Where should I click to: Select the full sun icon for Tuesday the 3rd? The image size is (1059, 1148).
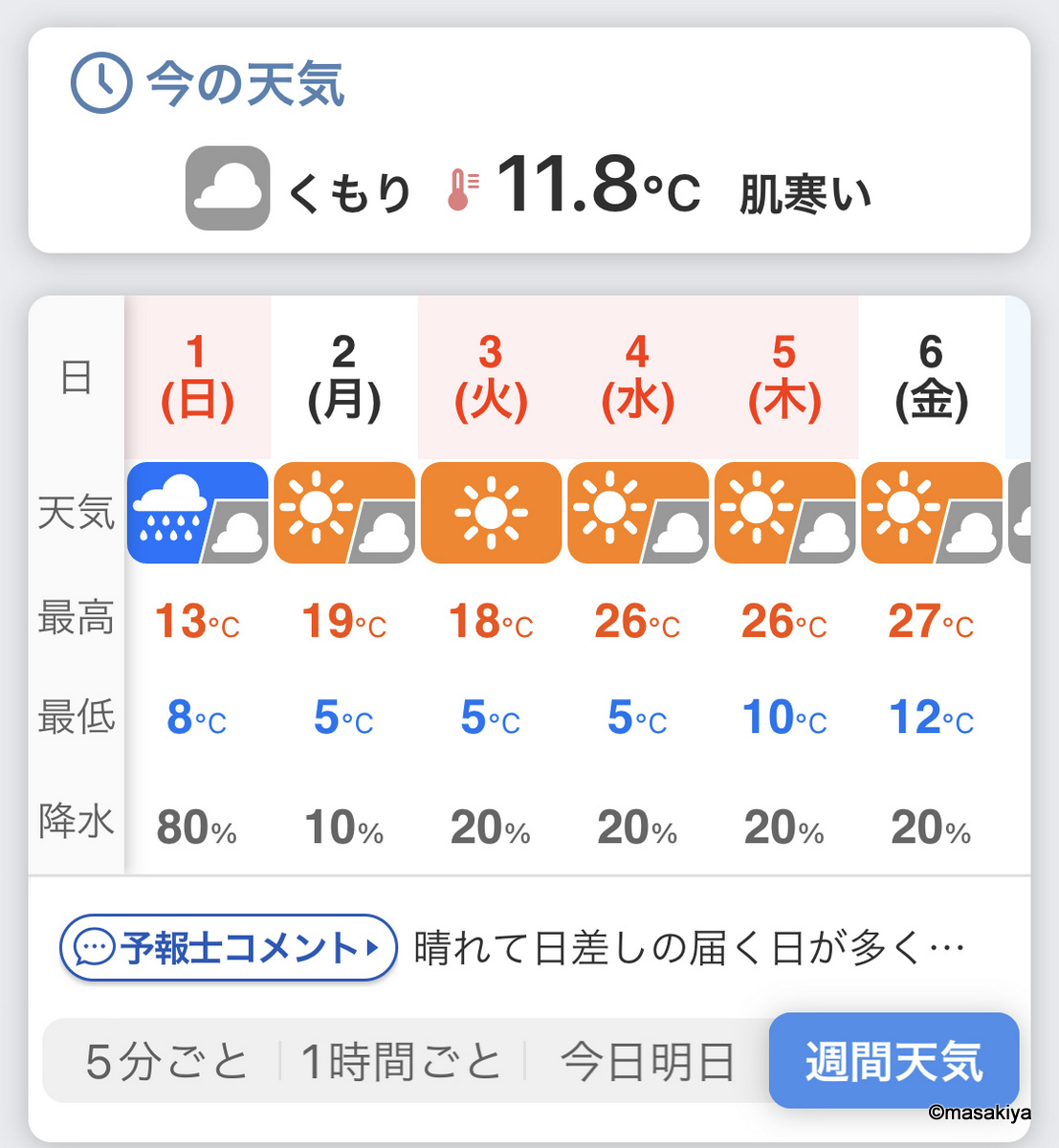point(491,513)
